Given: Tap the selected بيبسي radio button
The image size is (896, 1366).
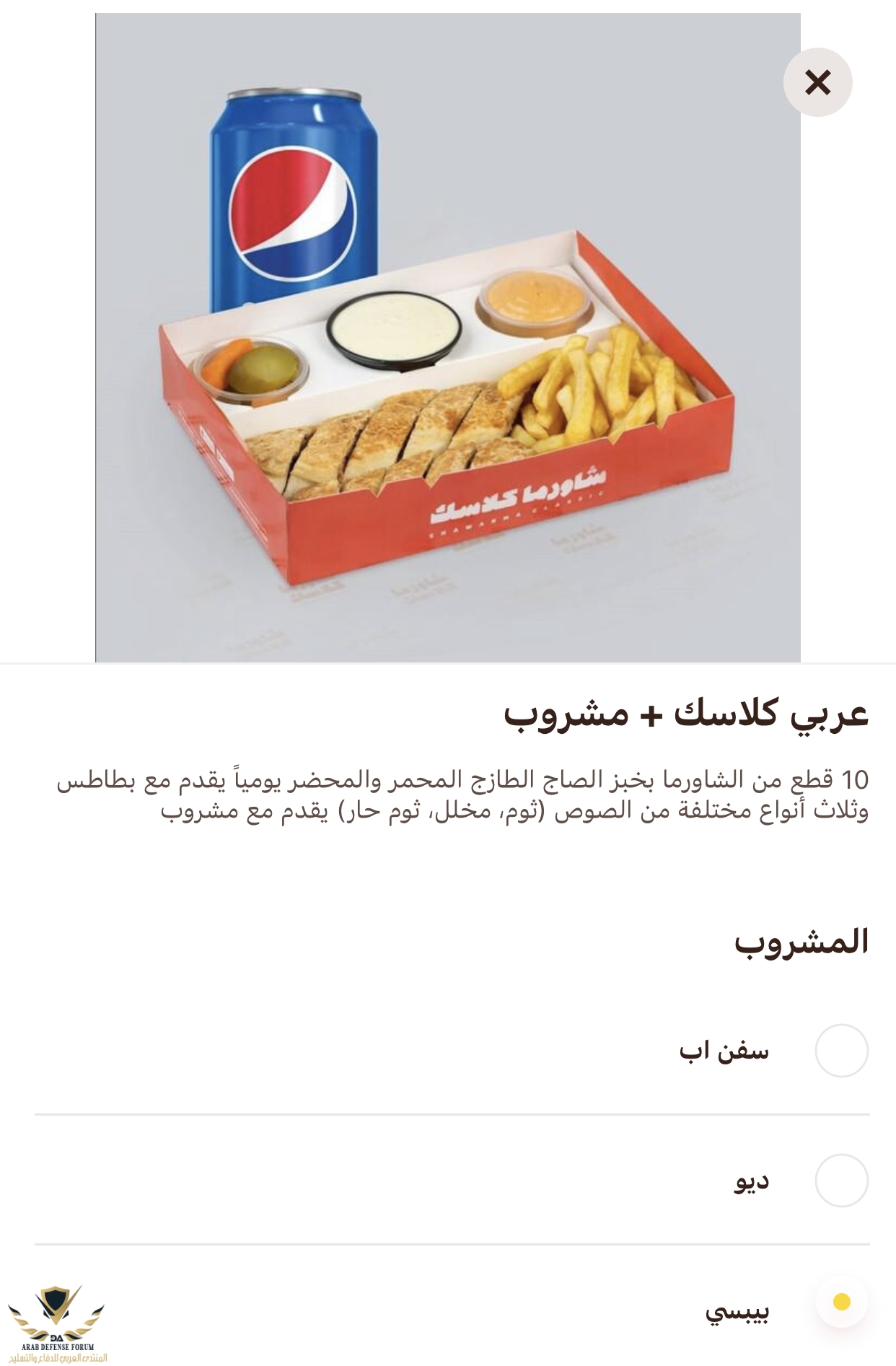Looking at the screenshot, I should click(841, 1302).
